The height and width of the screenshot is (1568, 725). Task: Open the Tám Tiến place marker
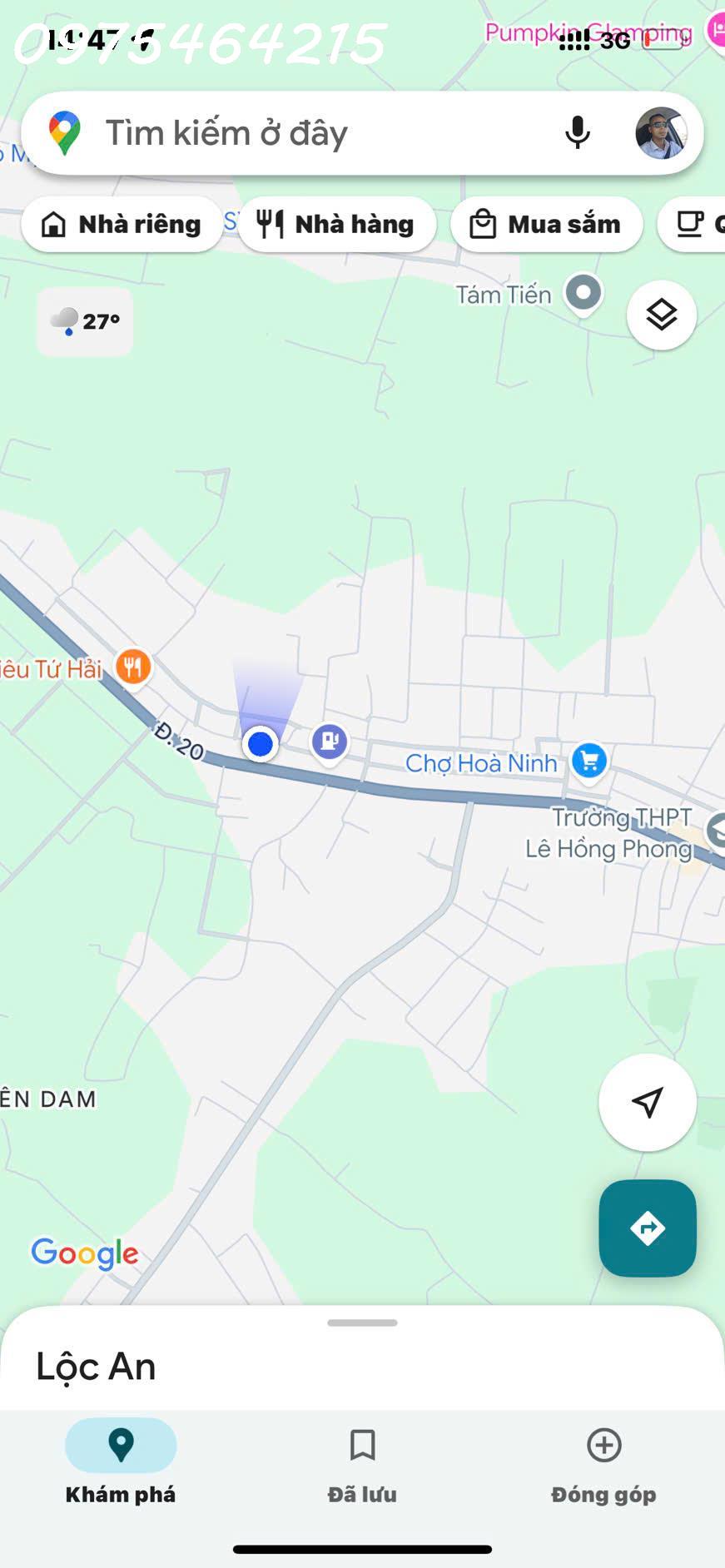[x=583, y=294]
